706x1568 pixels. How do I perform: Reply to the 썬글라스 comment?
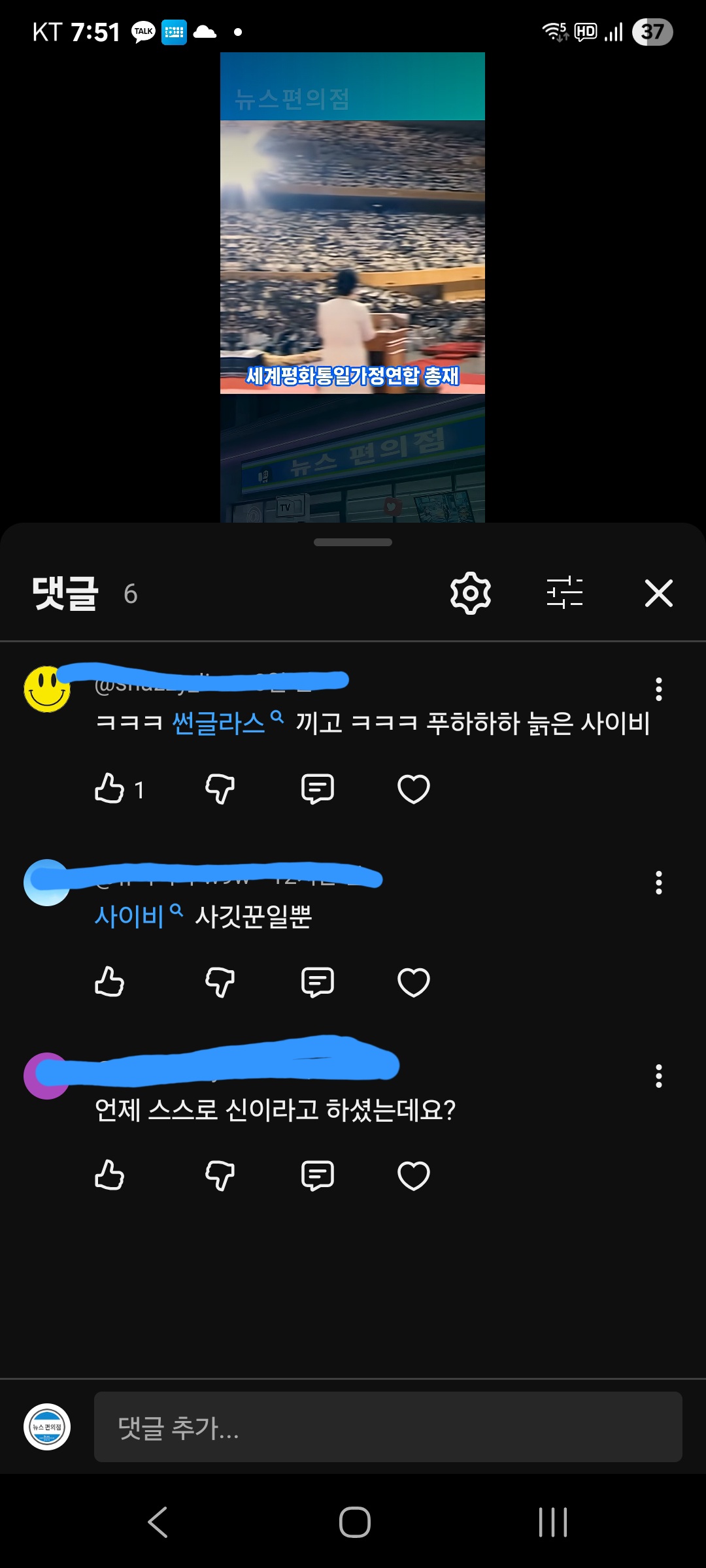318,789
